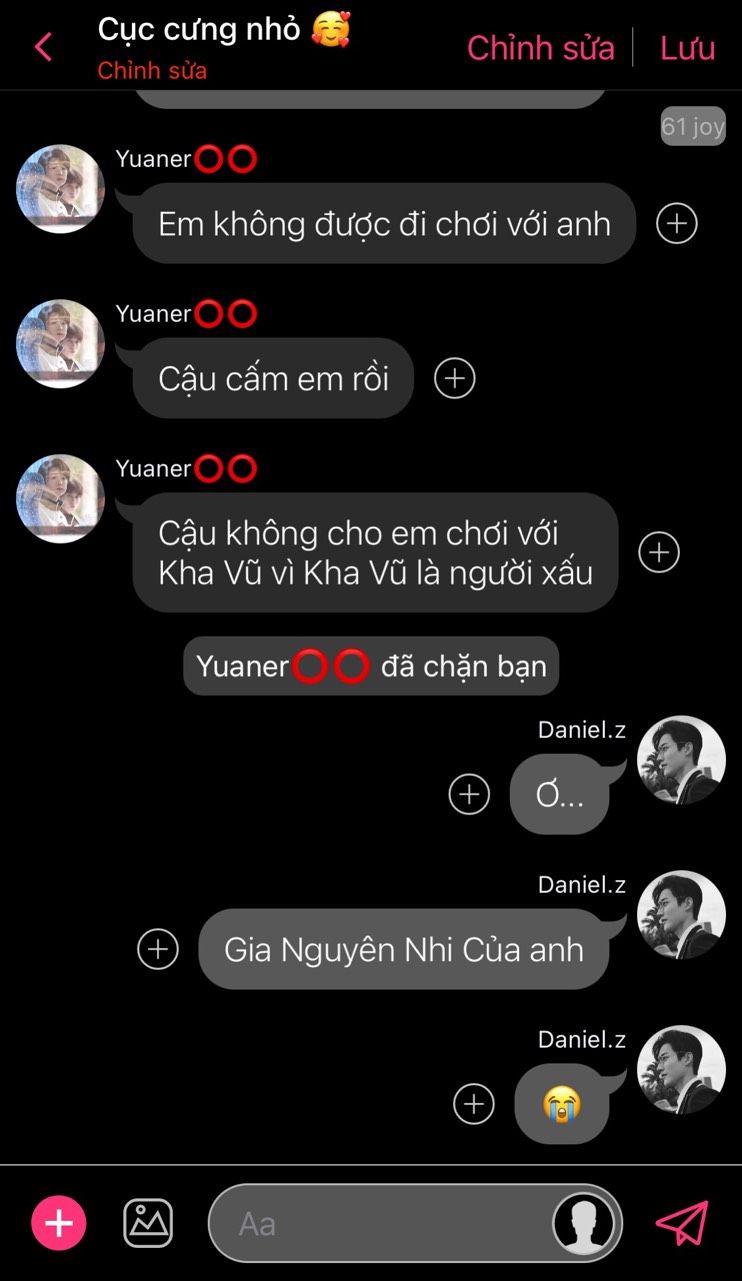Viewport: 742px width, 1281px height.
Task: Tap plus next to "Cậu cấm em rồi"
Action: 455,378
